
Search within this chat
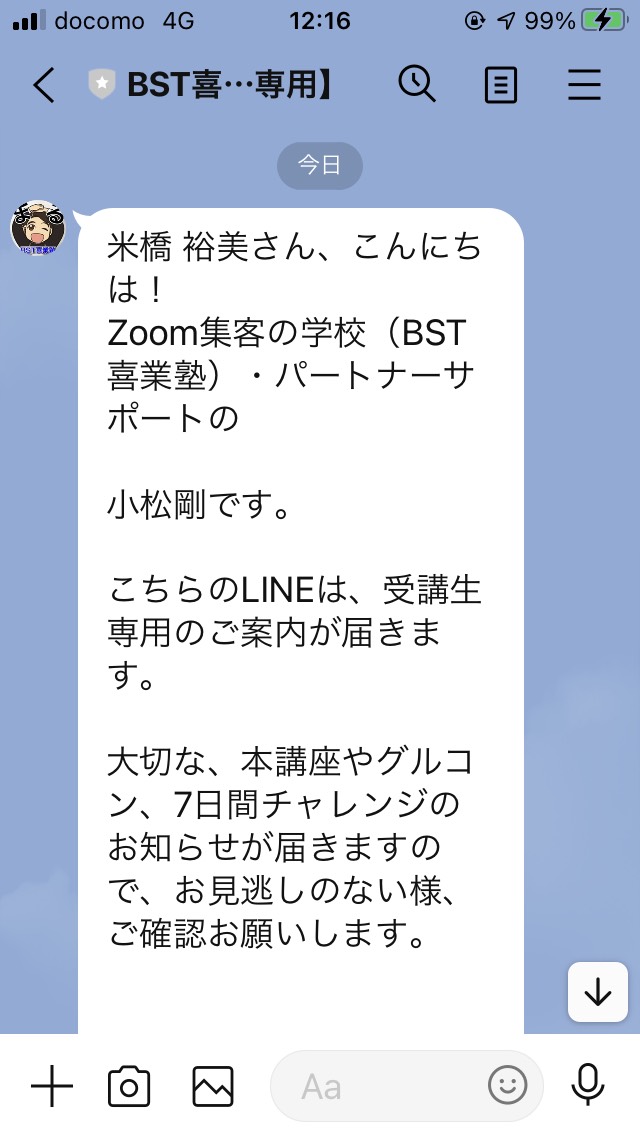[417, 85]
